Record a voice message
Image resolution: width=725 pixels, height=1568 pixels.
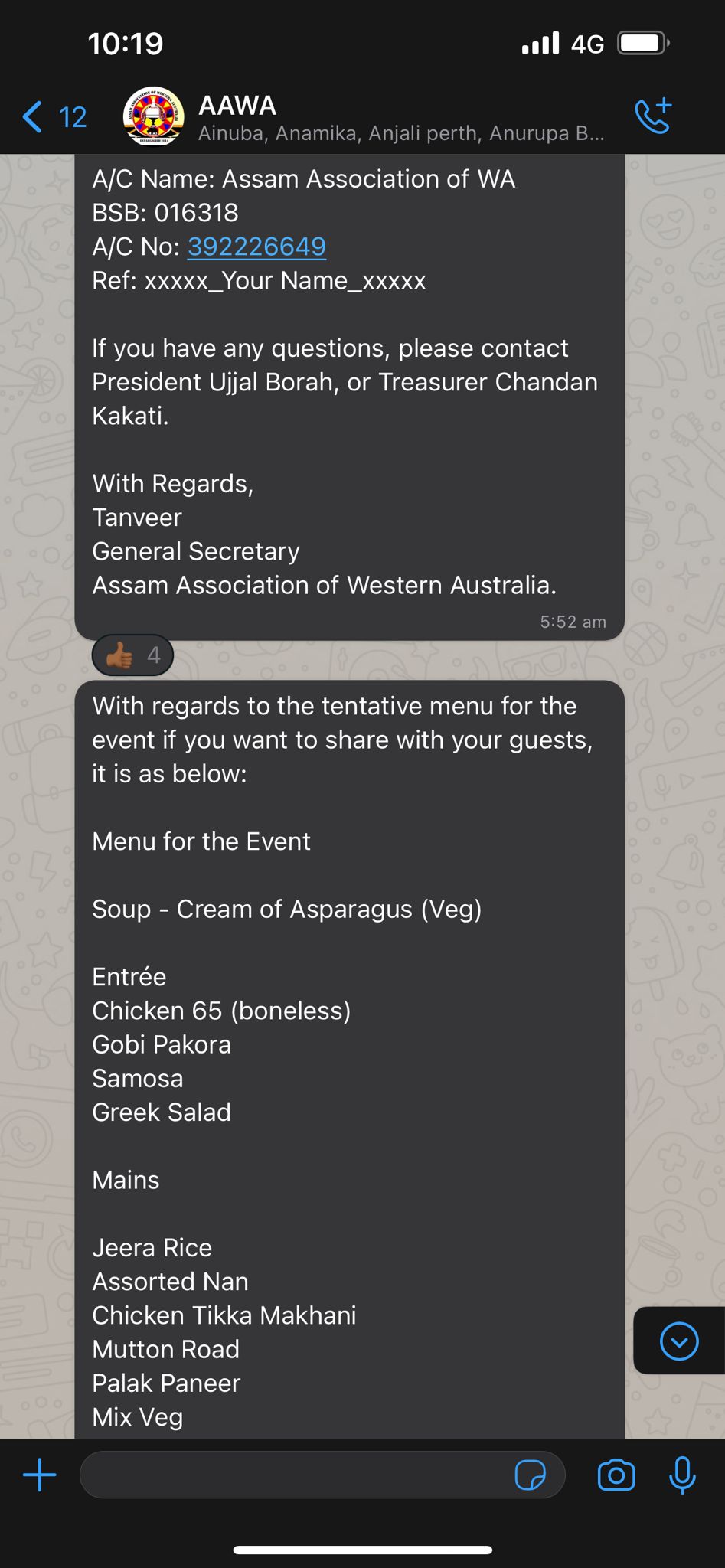pyautogui.click(x=682, y=1475)
